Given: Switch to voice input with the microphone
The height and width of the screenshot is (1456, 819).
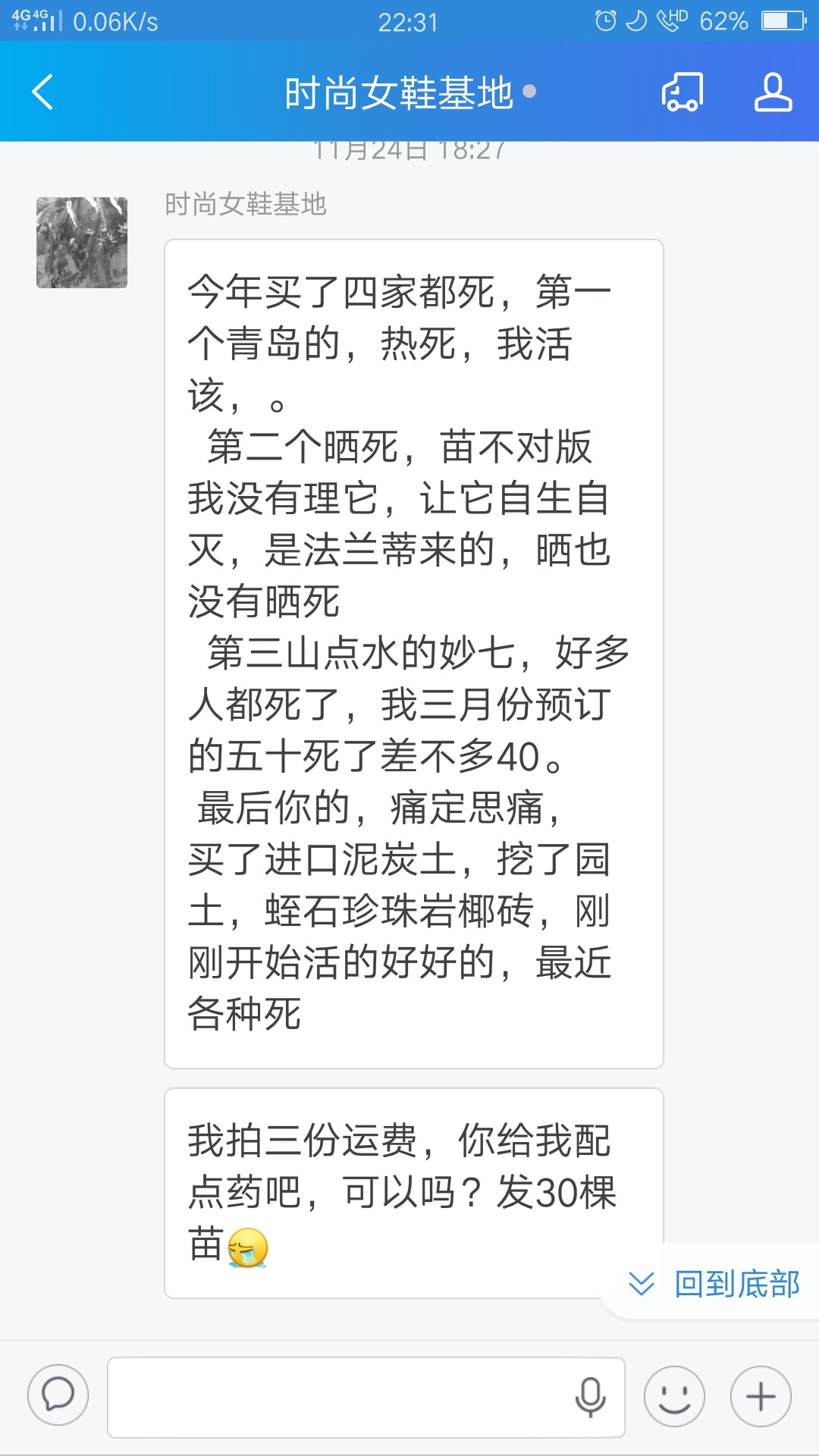Looking at the screenshot, I should pyautogui.click(x=590, y=1397).
